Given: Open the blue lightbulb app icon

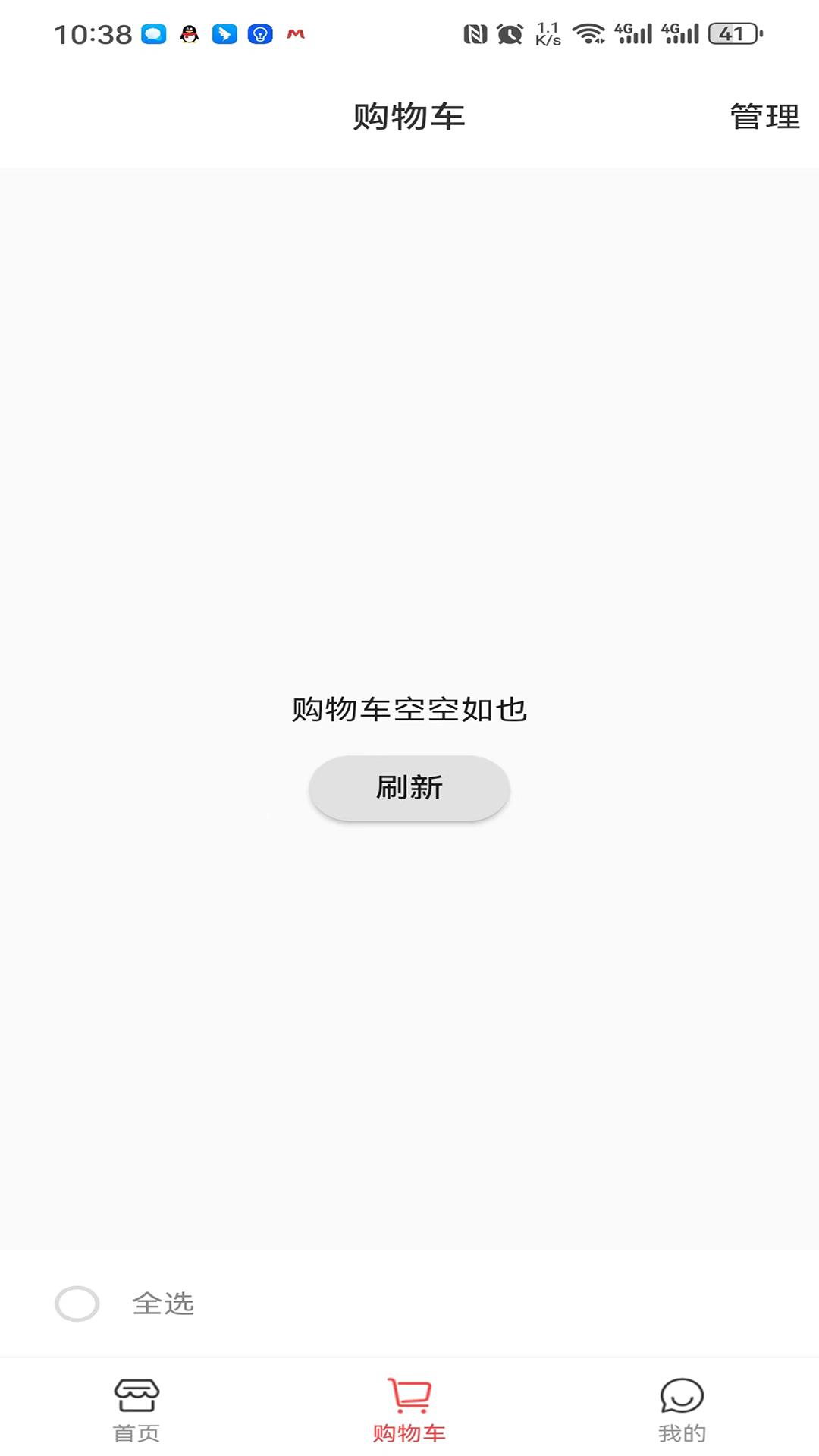Looking at the screenshot, I should pos(259,33).
